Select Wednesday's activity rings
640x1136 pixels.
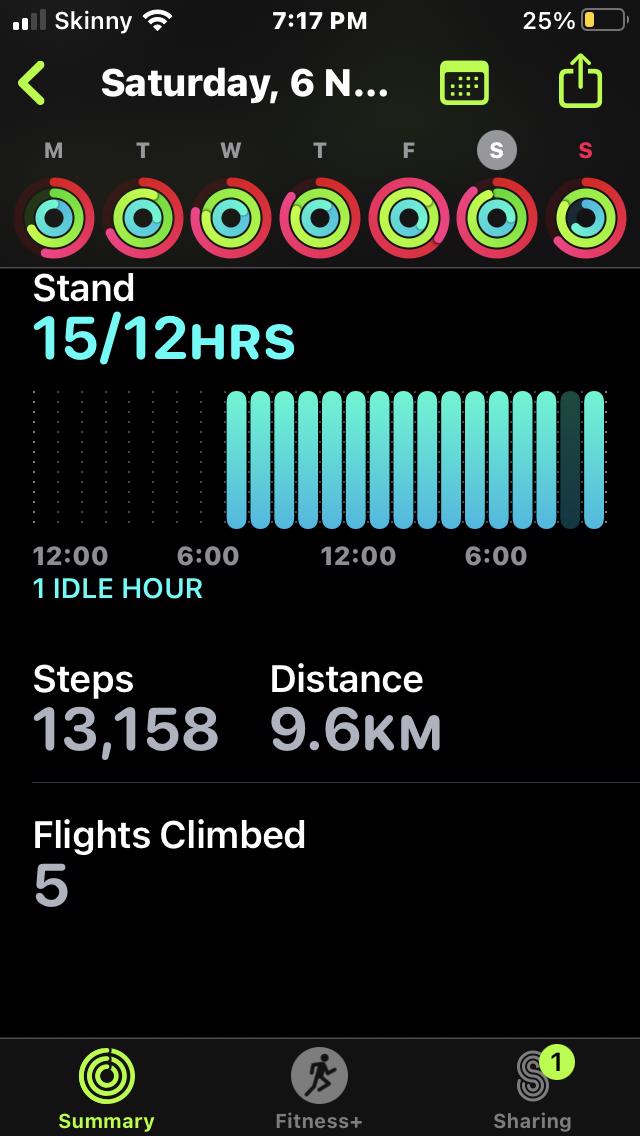pos(231,217)
